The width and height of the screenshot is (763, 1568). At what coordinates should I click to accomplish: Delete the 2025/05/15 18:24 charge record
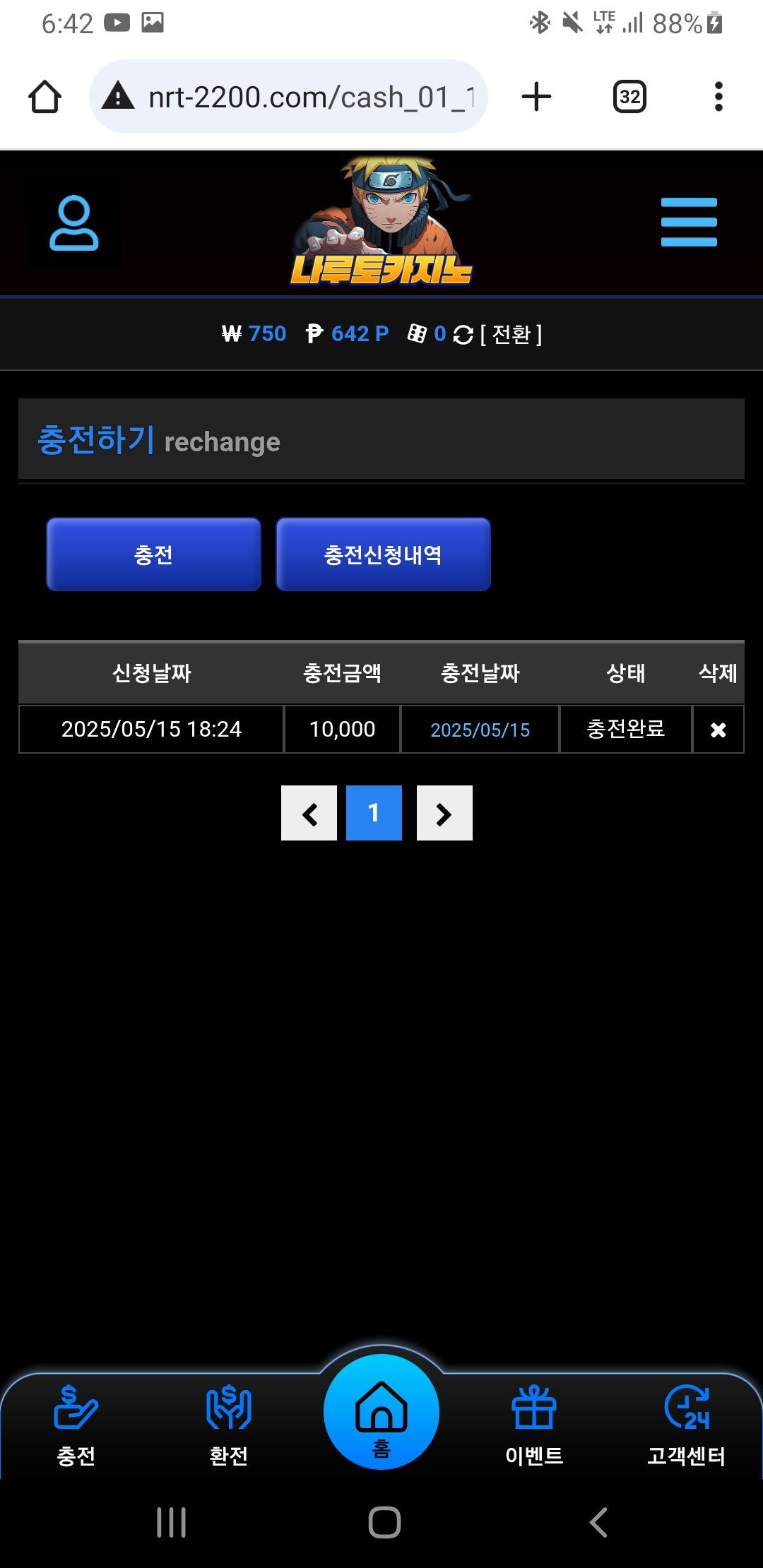(x=718, y=730)
